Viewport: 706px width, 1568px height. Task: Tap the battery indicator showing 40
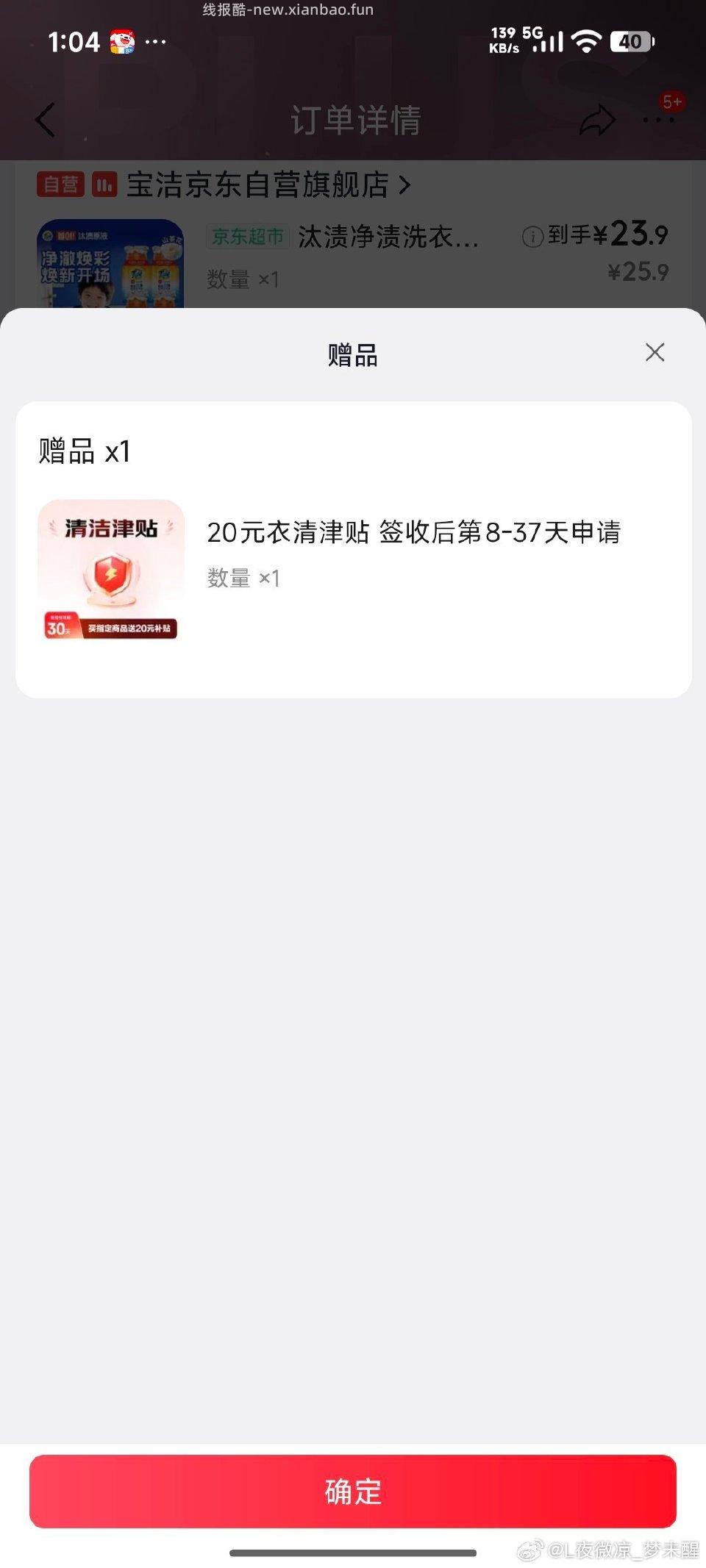(631, 42)
